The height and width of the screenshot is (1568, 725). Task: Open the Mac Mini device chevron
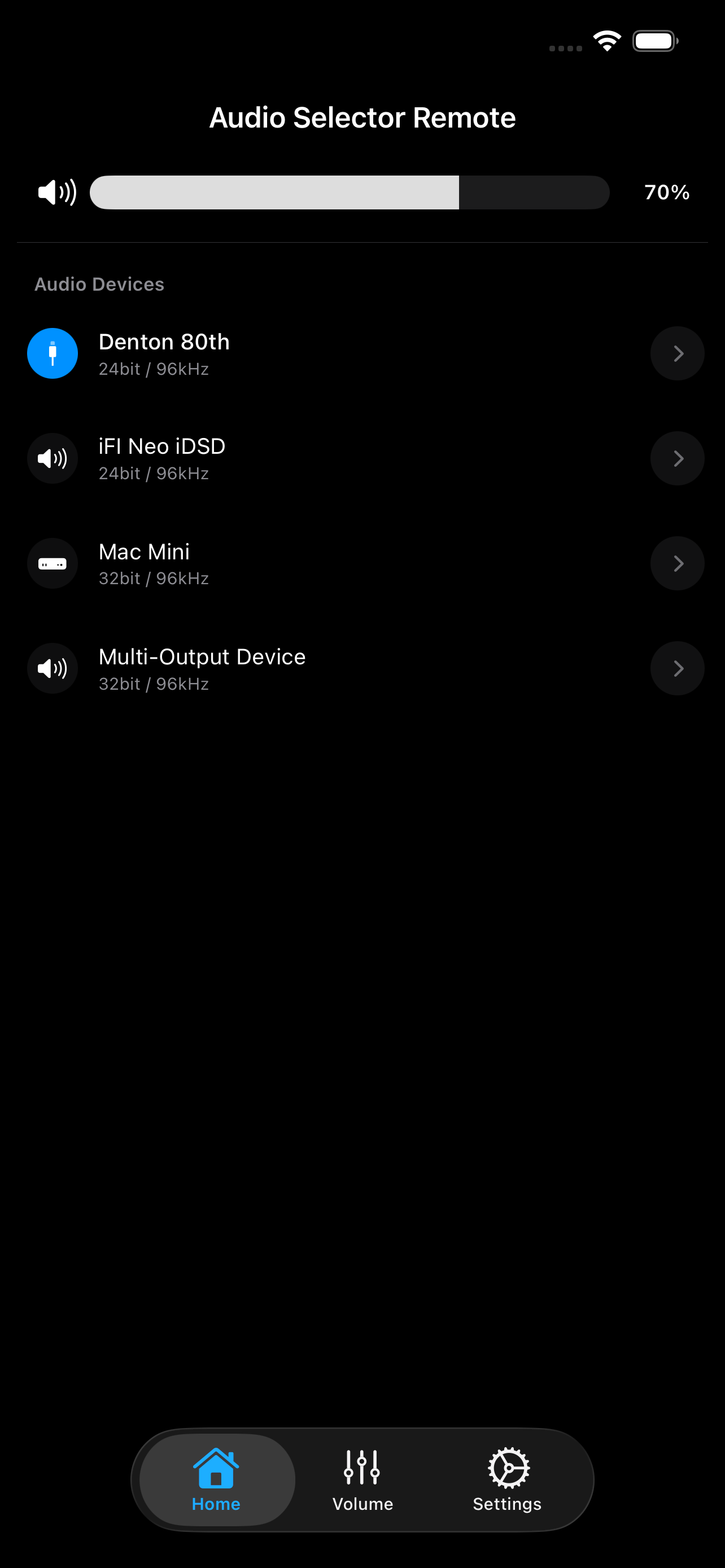[677, 563]
